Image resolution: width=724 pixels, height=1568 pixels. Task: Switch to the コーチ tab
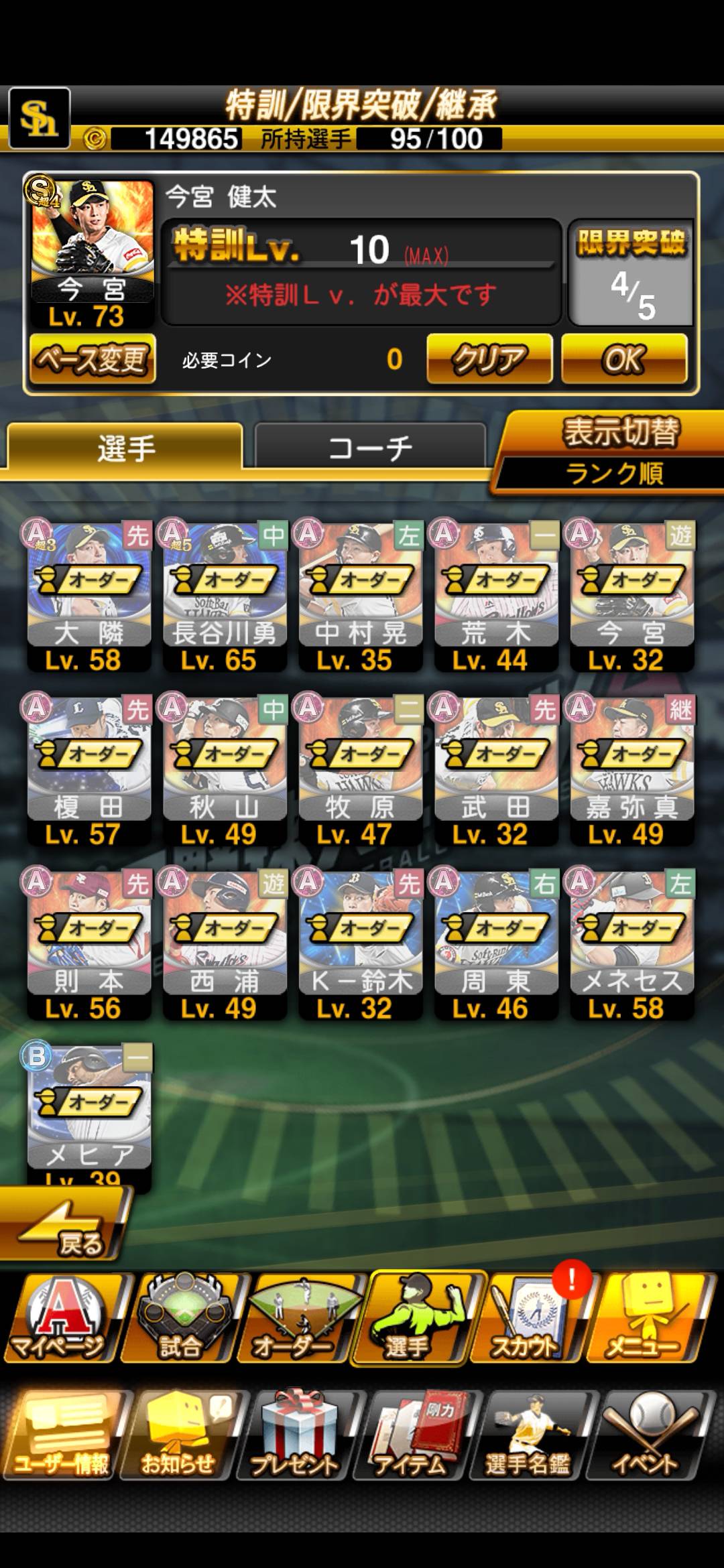(370, 447)
